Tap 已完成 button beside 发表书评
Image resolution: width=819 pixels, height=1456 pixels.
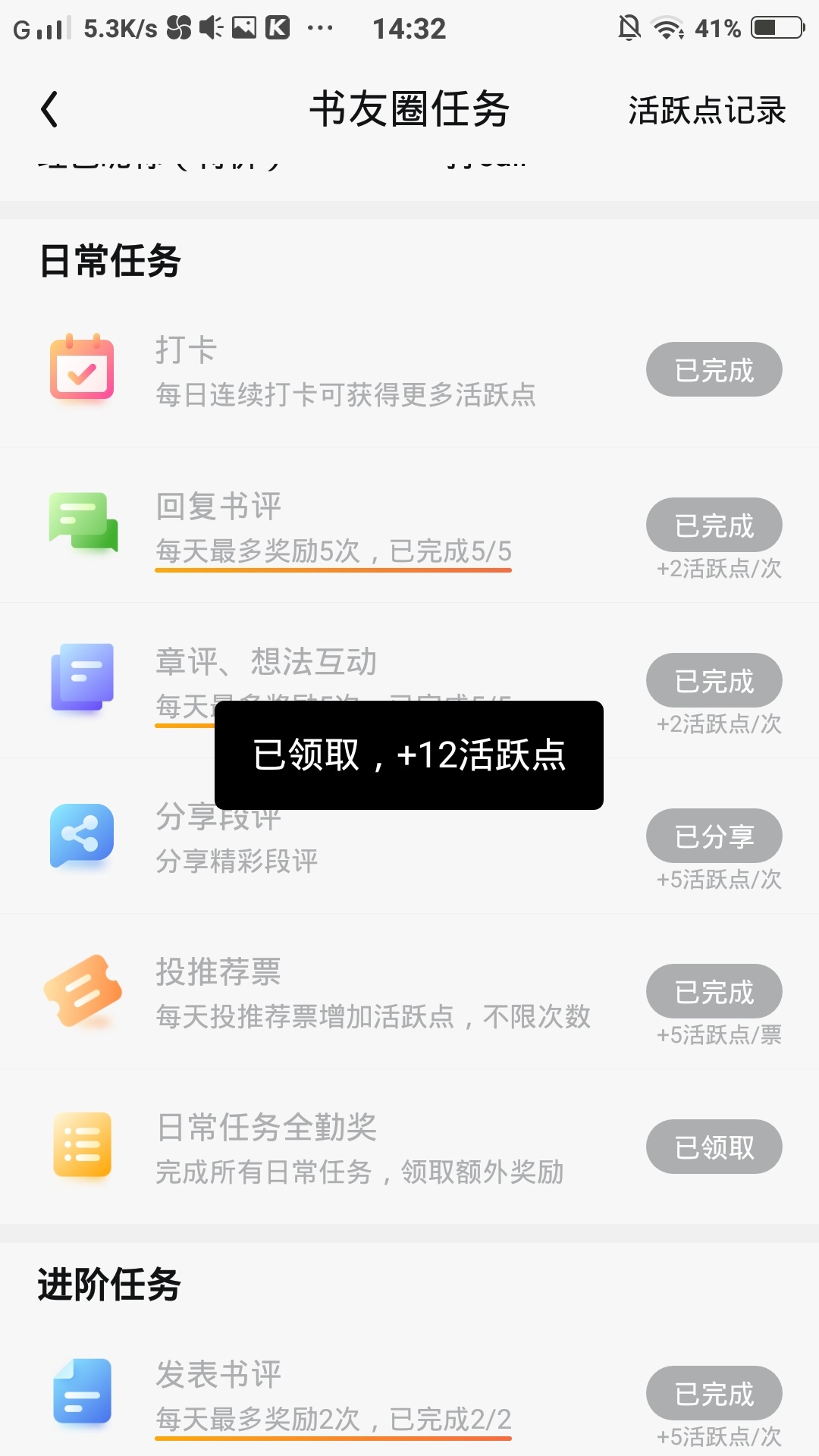(x=714, y=1393)
